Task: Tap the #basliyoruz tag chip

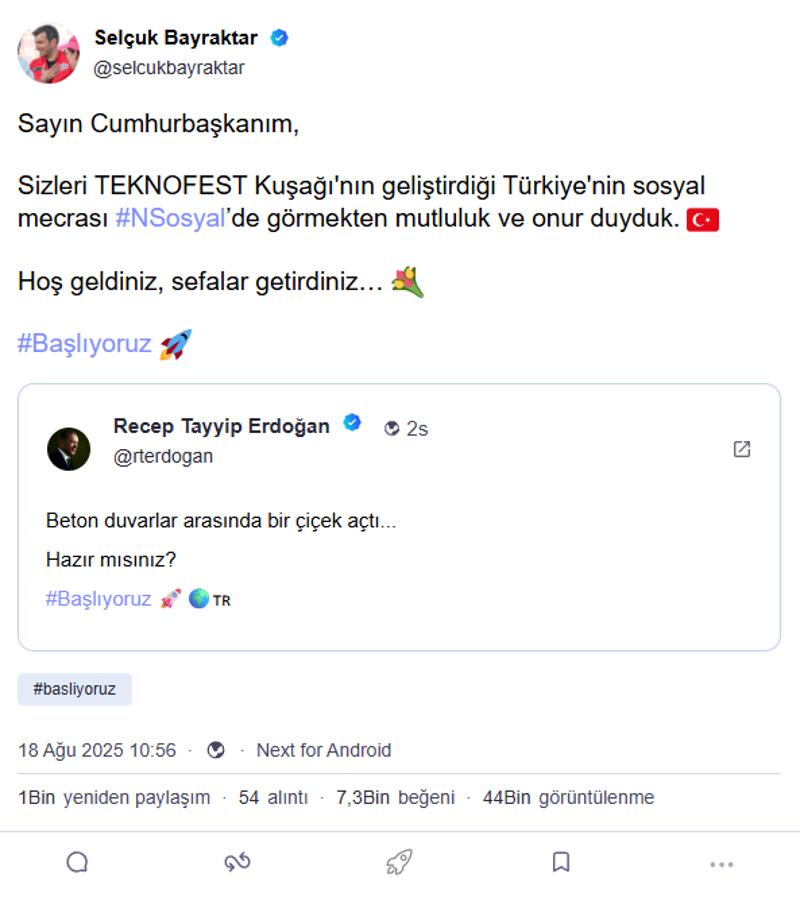Action: [75, 689]
